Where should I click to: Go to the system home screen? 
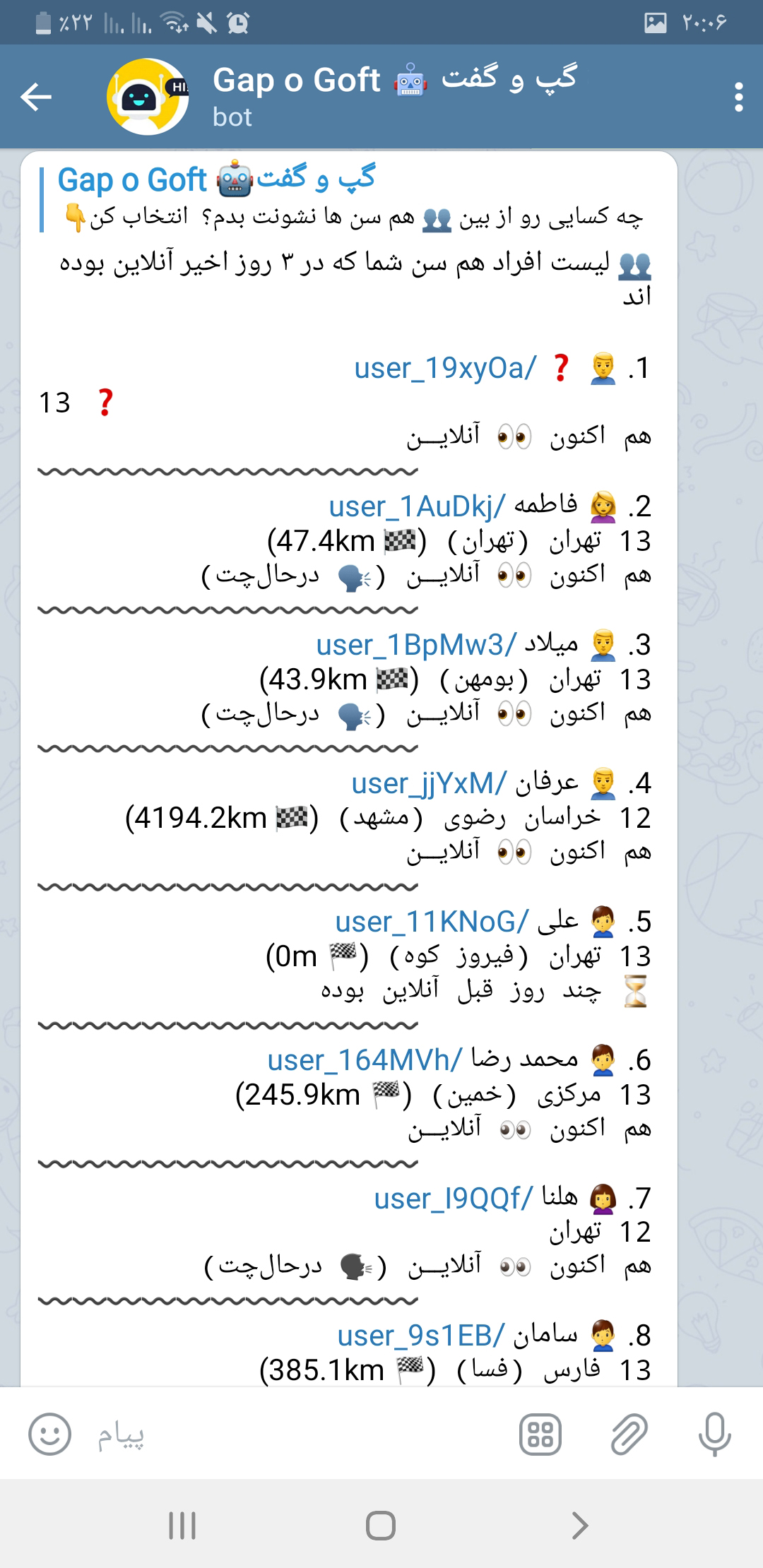tap(381, 1526)
